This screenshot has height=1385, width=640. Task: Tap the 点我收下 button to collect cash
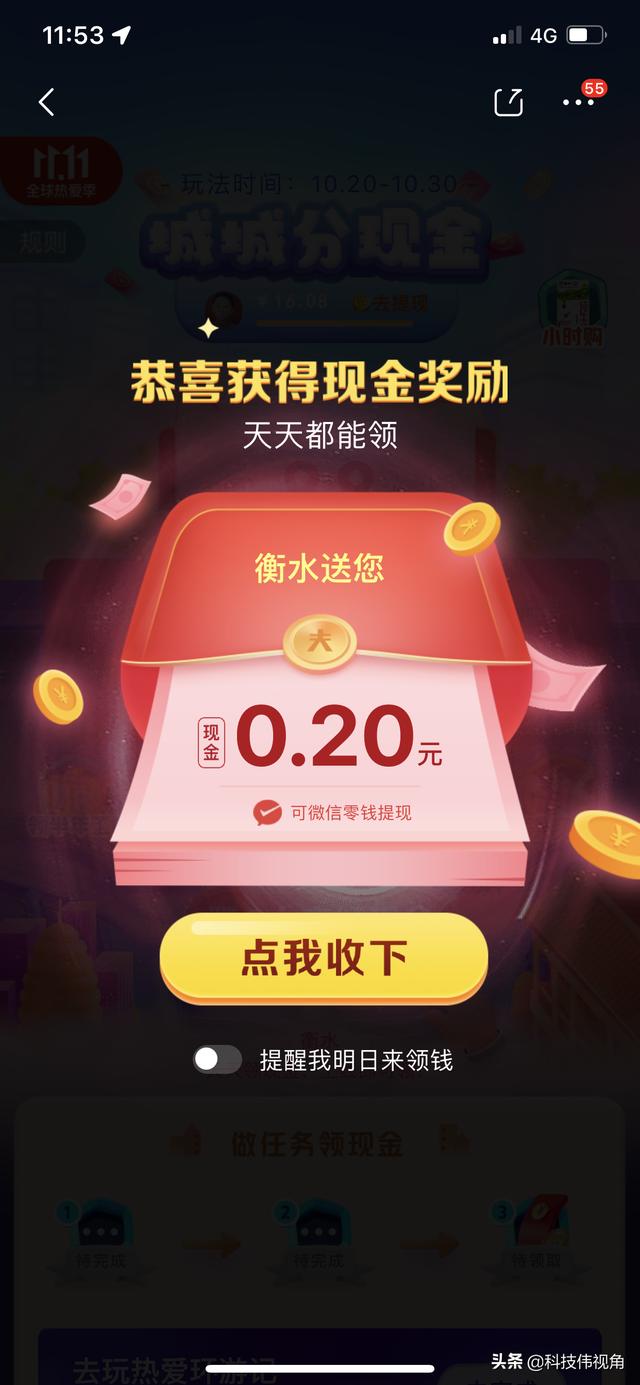point(323,958)
